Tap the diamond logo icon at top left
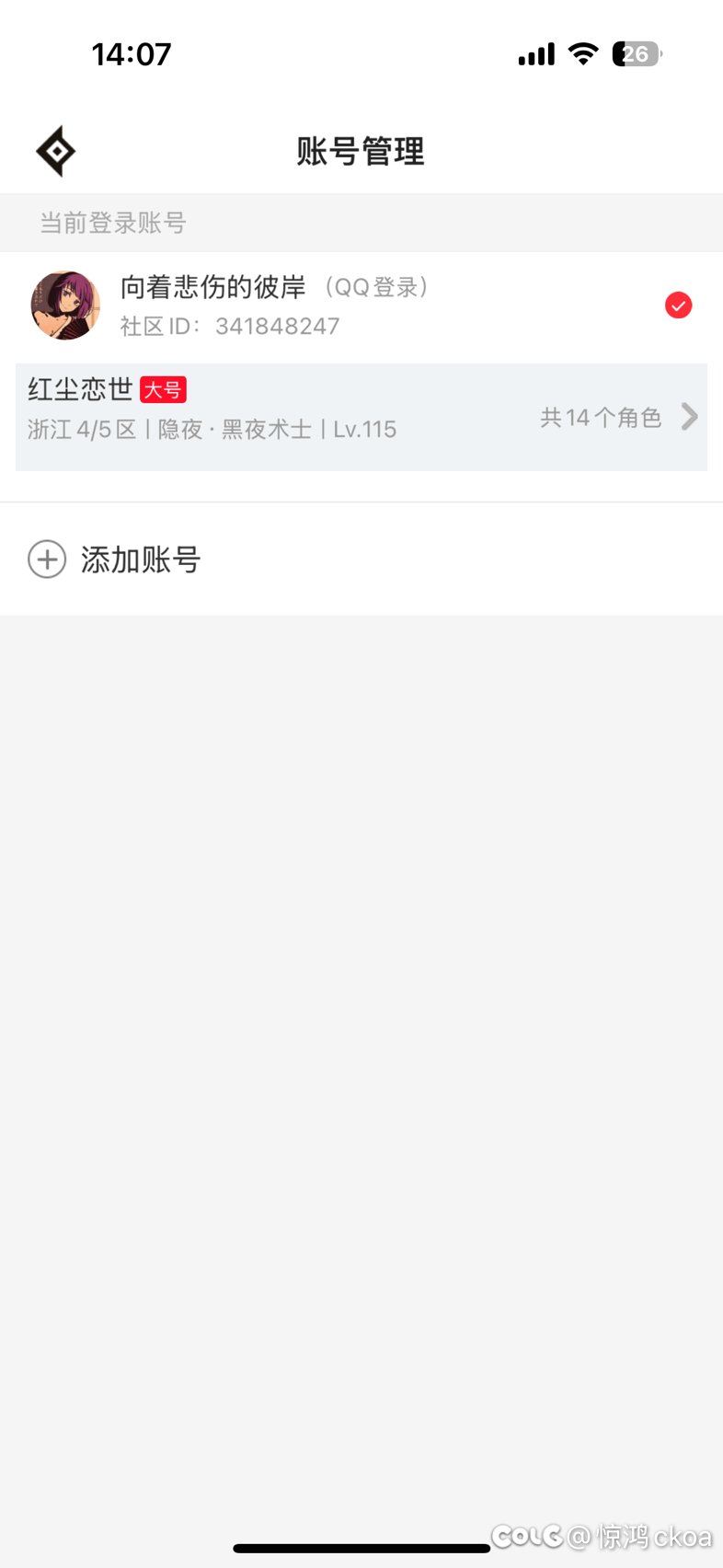The height and width of the screenshot is (1568, 723). click(55, 151)
